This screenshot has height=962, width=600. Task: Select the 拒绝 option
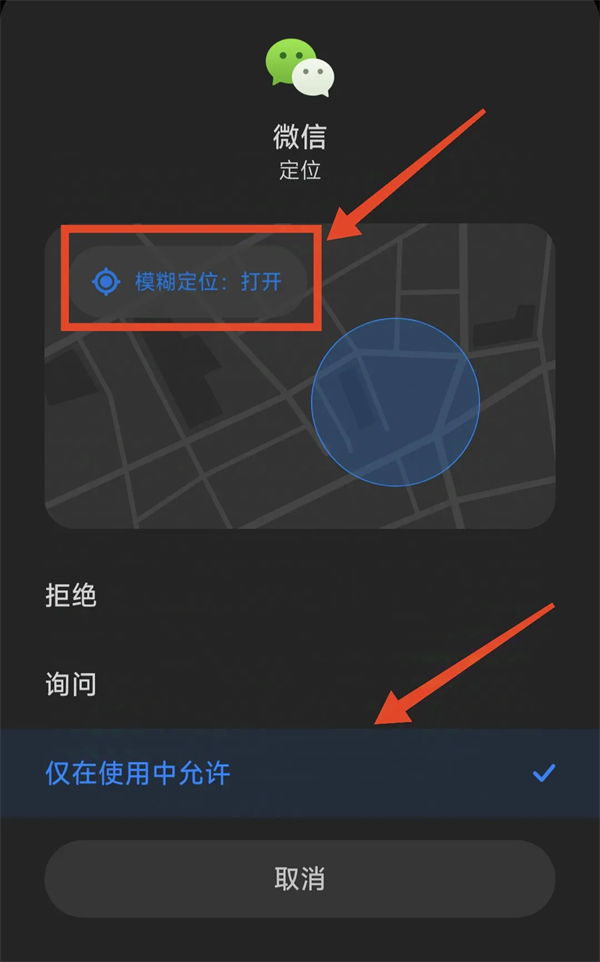coord(300,595)
